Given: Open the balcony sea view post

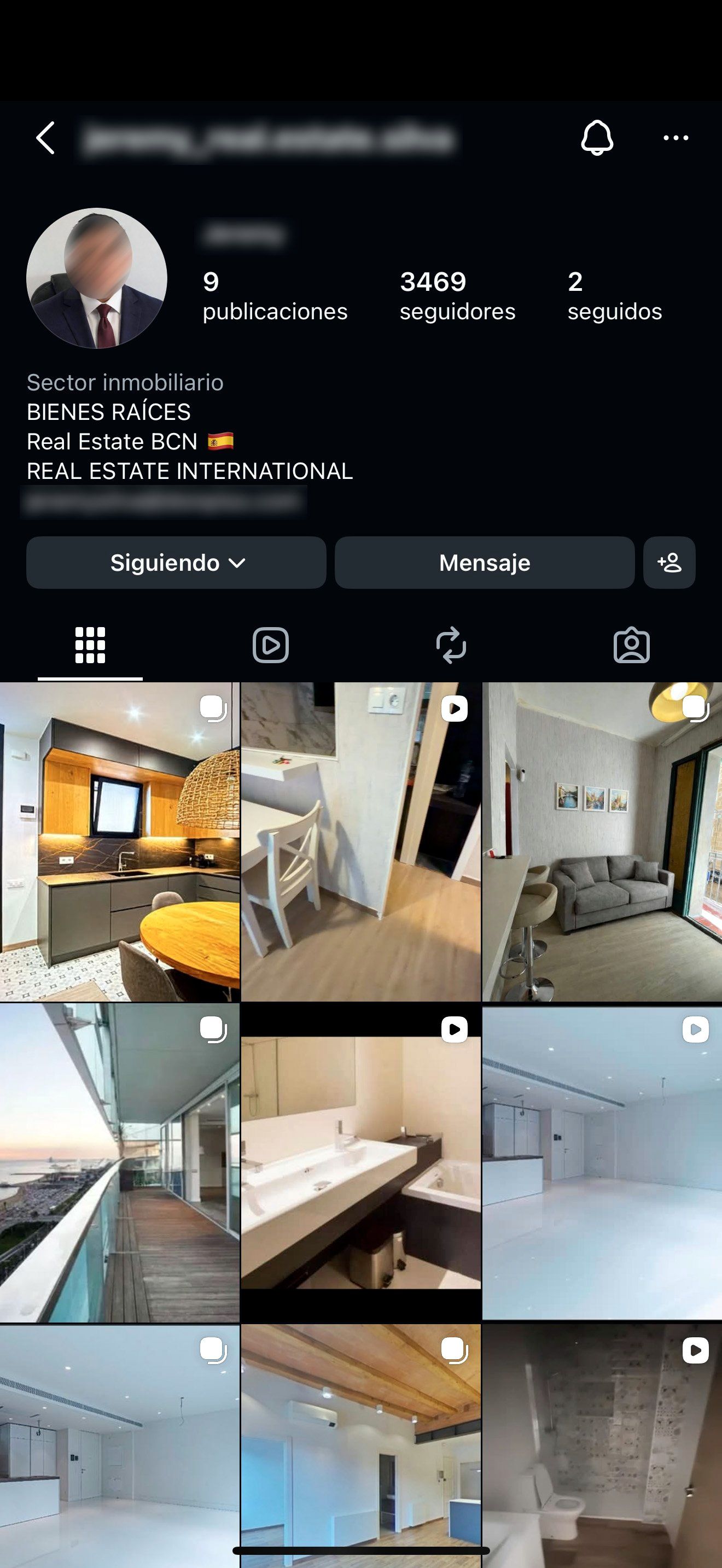Looking at the screenshot, I should (119, 1163).
